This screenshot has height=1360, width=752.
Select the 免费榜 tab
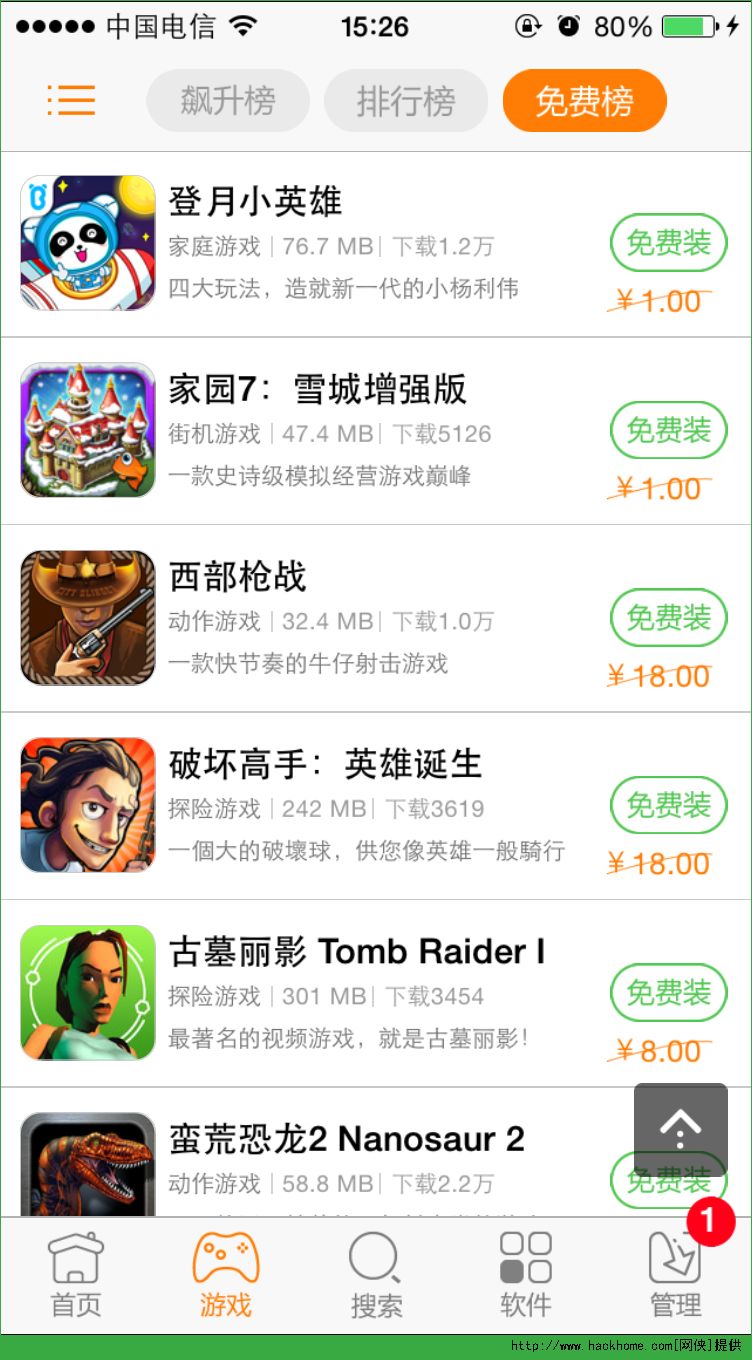coord(584,101)
